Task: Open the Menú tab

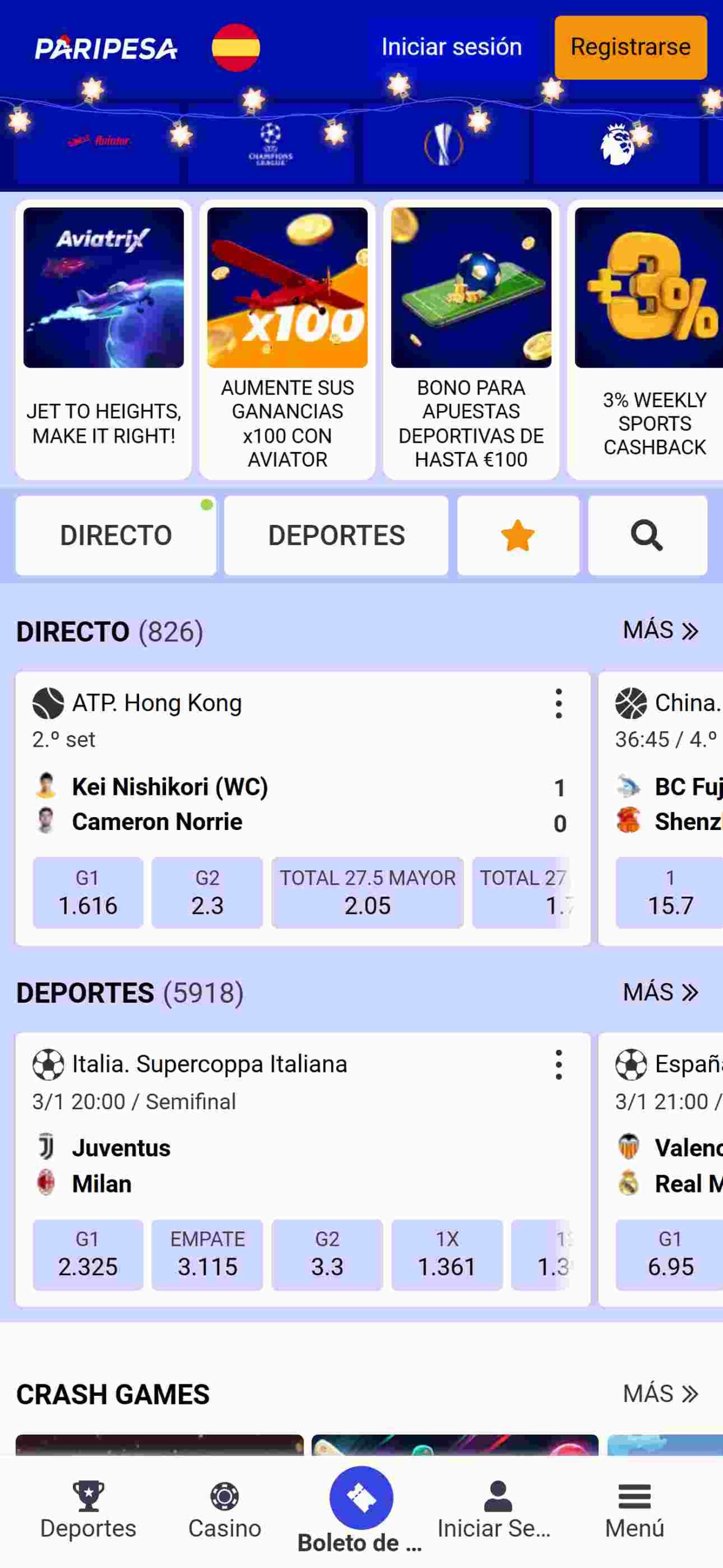Action: pos(635,1510)
